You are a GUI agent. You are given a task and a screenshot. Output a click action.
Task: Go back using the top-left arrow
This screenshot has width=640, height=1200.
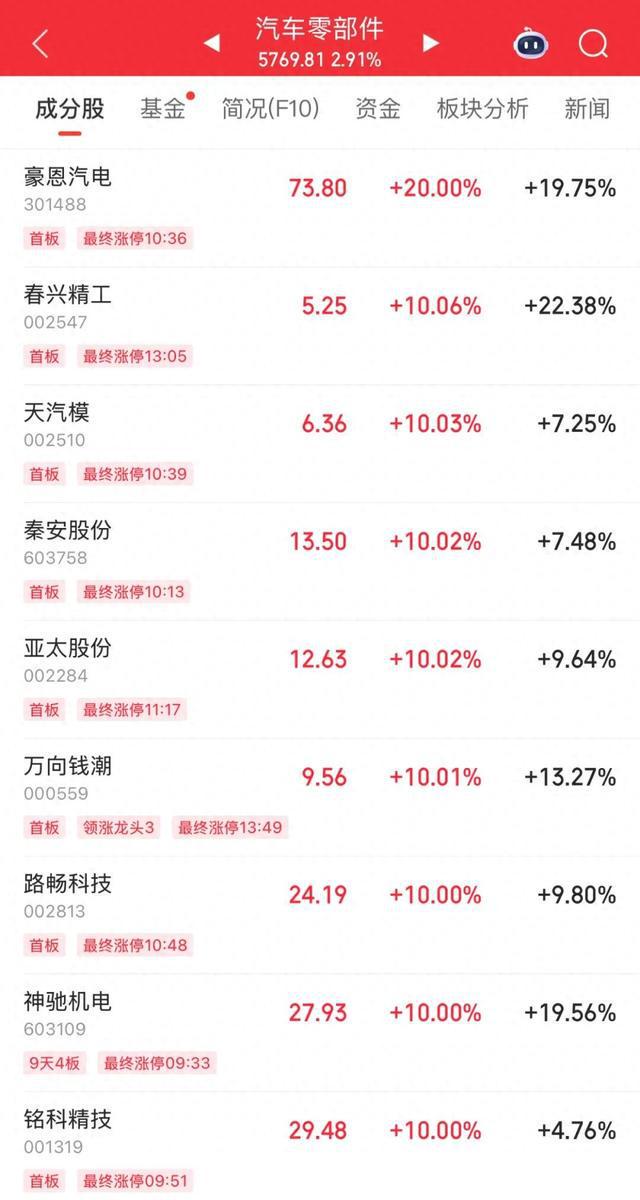coord(40,44)
